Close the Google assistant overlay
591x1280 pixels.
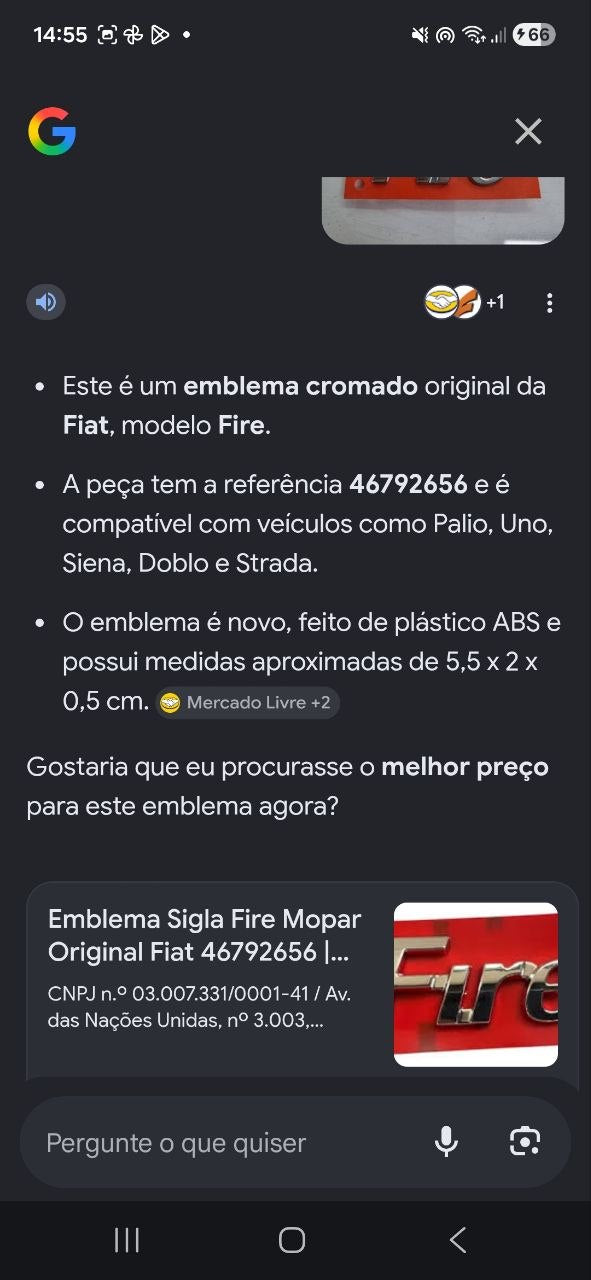pyautogui.click(x=528, y=131)
